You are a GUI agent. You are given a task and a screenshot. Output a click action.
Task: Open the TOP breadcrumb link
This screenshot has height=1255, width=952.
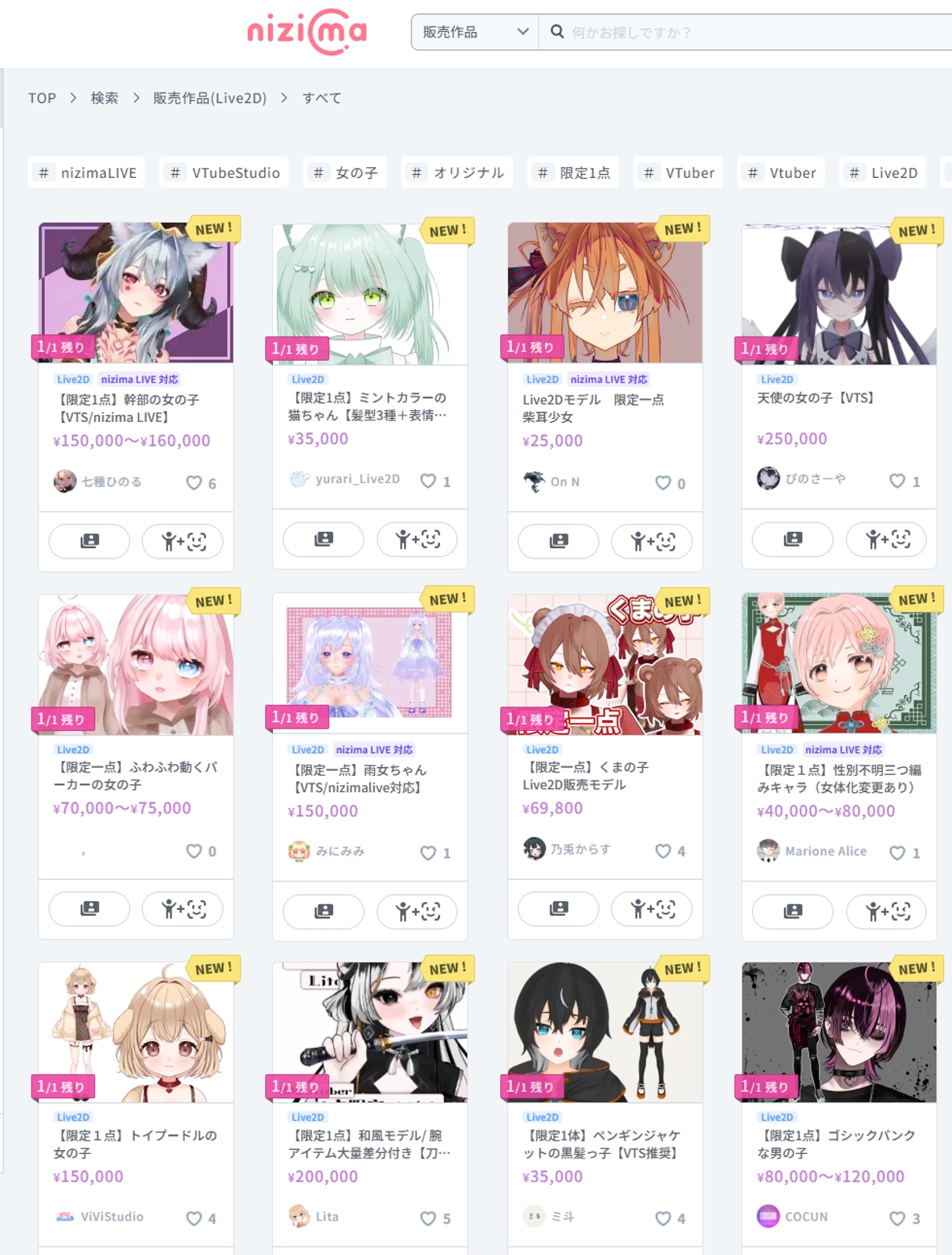pos(42,98)
